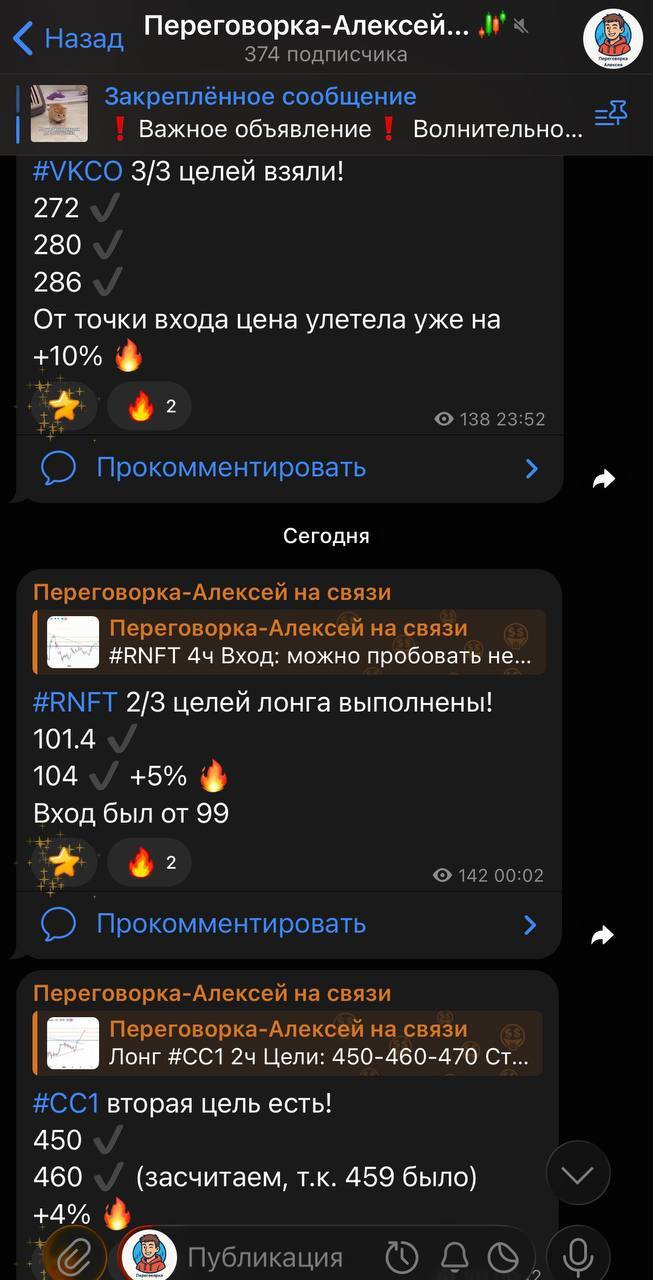Share the RNFT post
The height and width of the screenshot is (1280, 653).
[x=603, y=936]
